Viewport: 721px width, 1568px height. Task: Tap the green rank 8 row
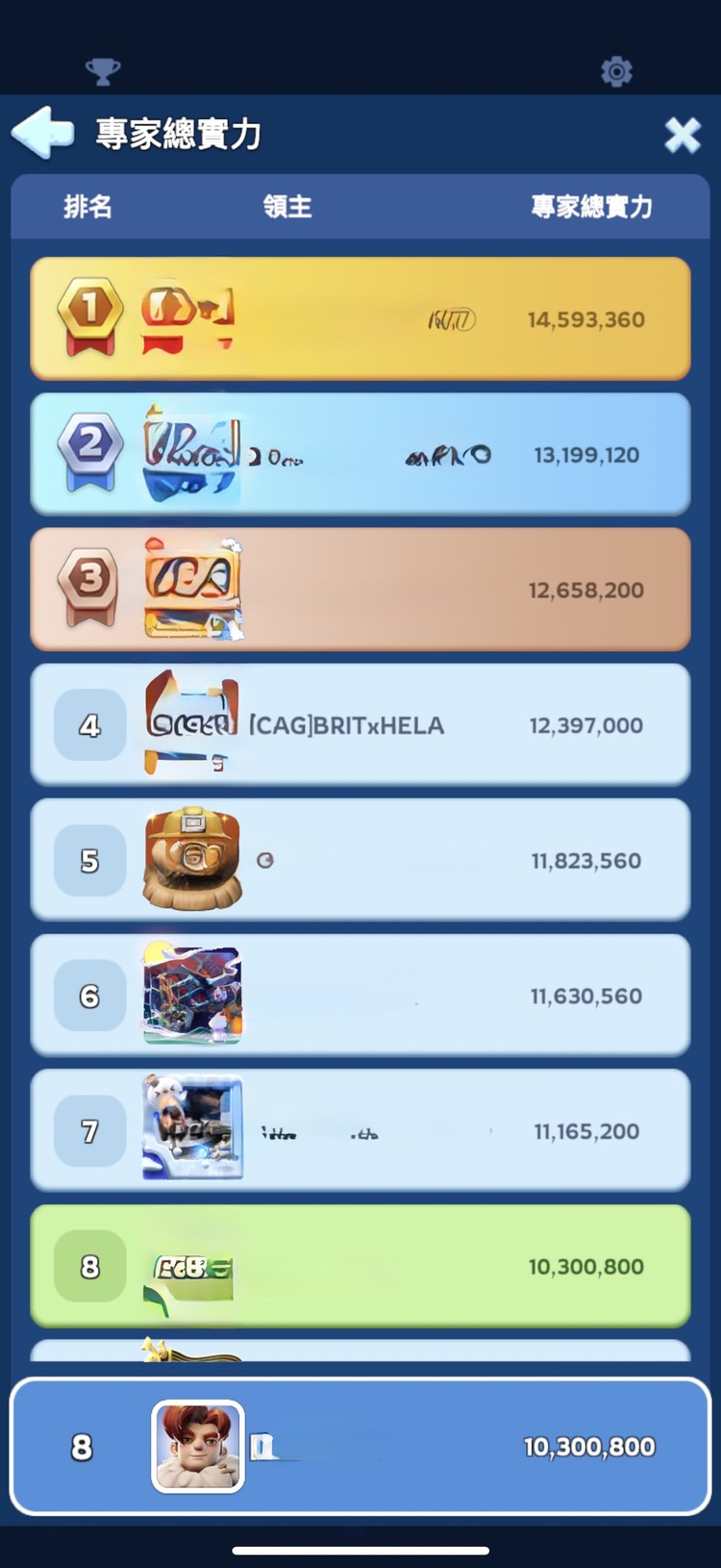360,1266
